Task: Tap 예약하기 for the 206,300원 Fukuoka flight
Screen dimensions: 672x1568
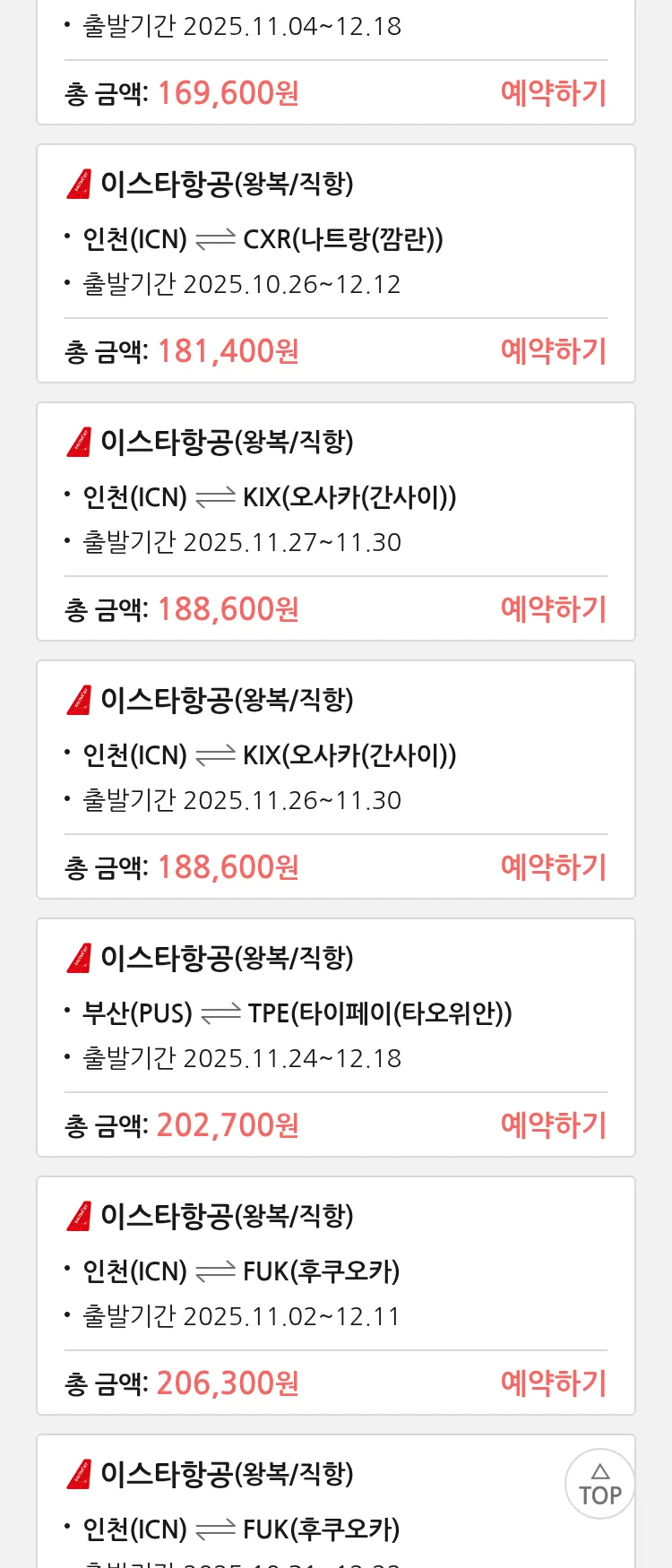Action: (x=553, y=1383)
